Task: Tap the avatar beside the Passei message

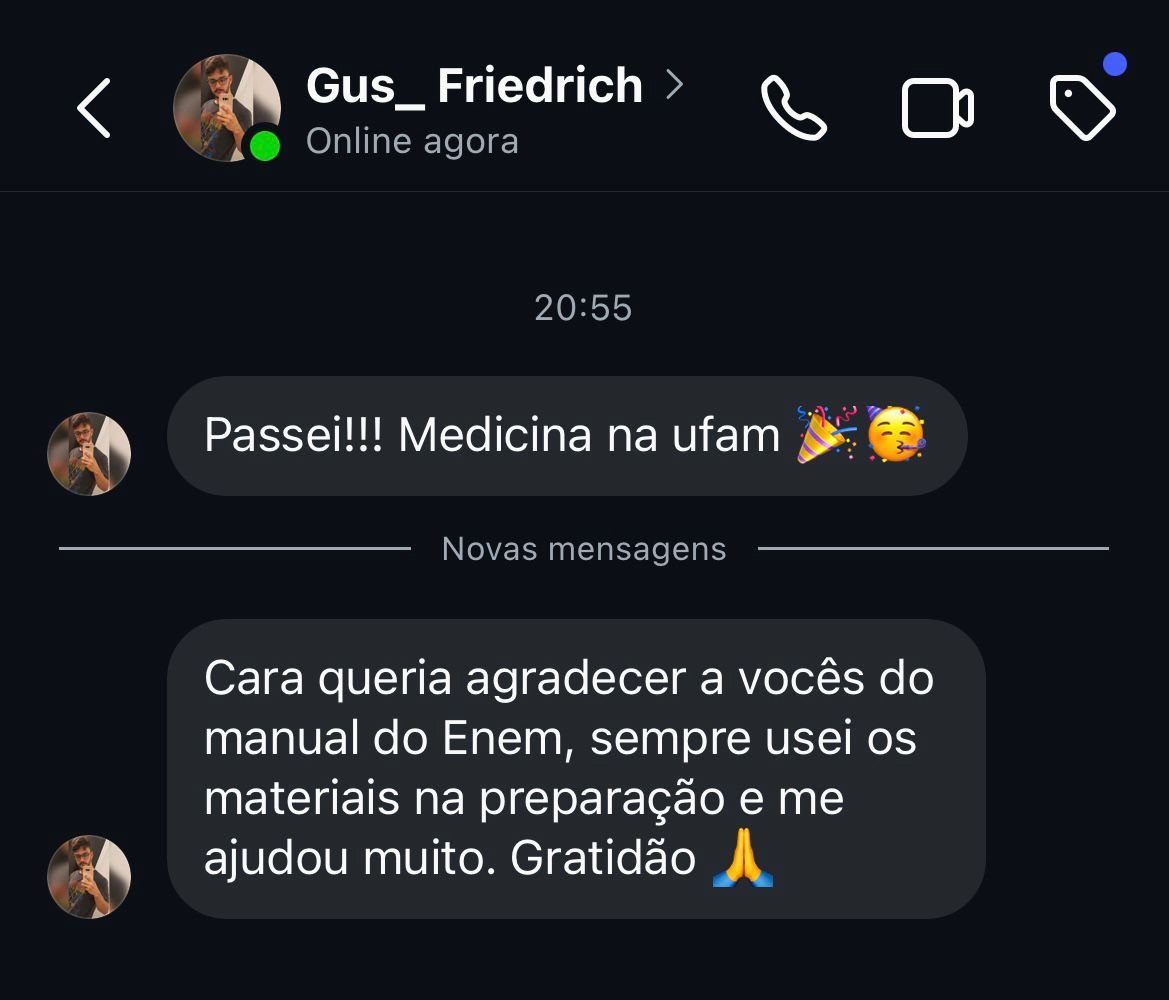Action: coord(89,453)
